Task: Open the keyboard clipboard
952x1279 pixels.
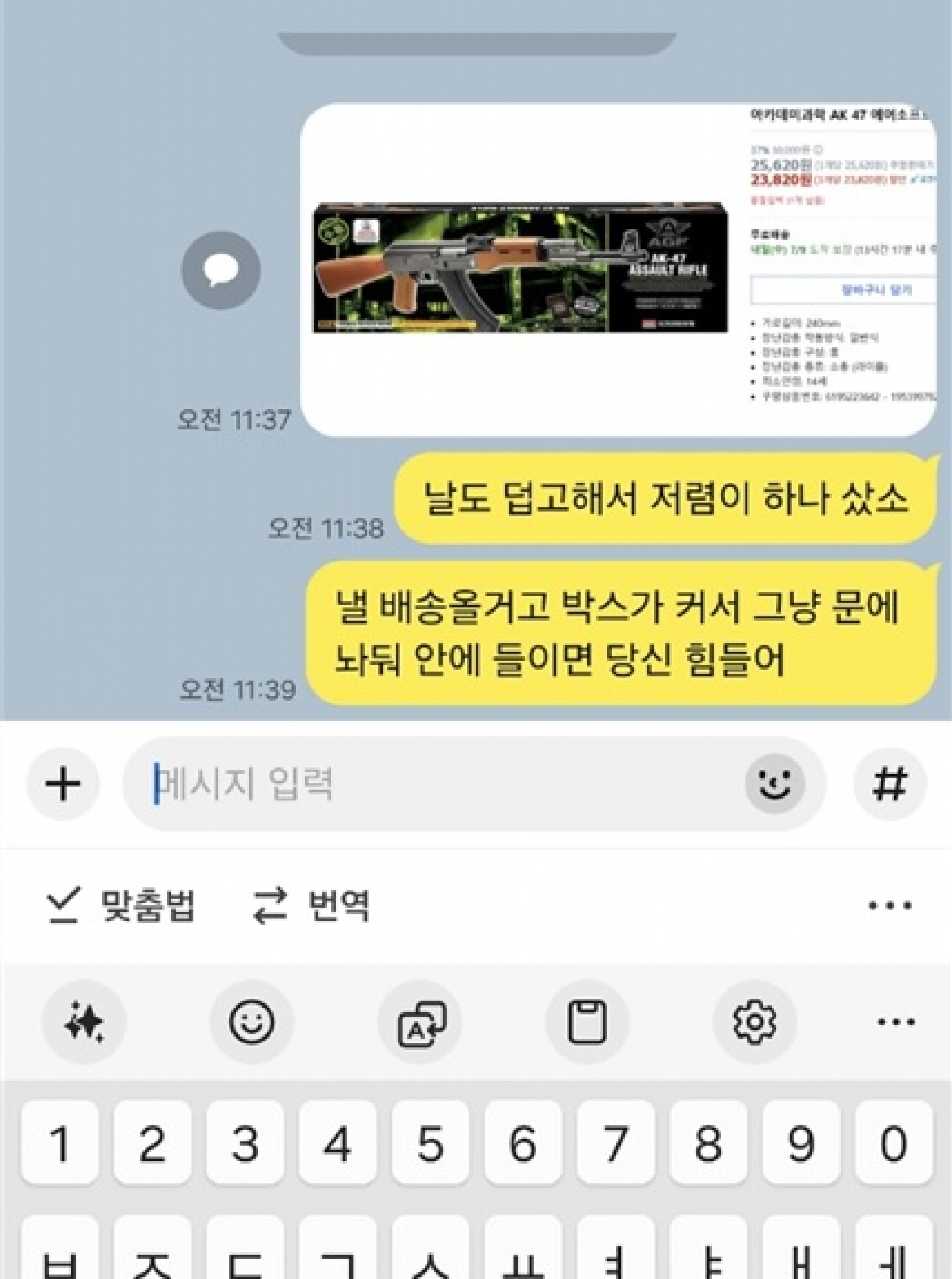Action: point(587,1022)
